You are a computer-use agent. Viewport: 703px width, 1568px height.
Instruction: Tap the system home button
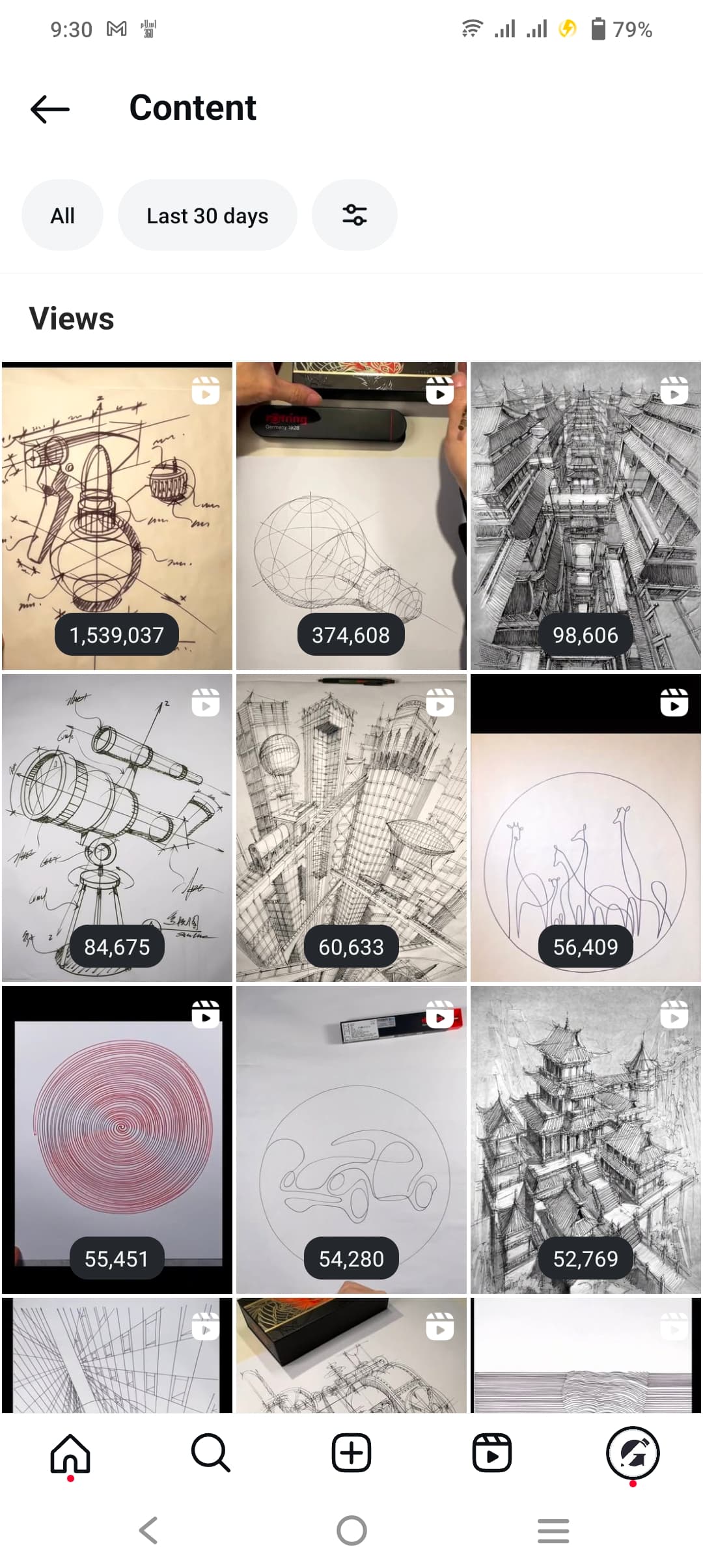coord(351,1530)
